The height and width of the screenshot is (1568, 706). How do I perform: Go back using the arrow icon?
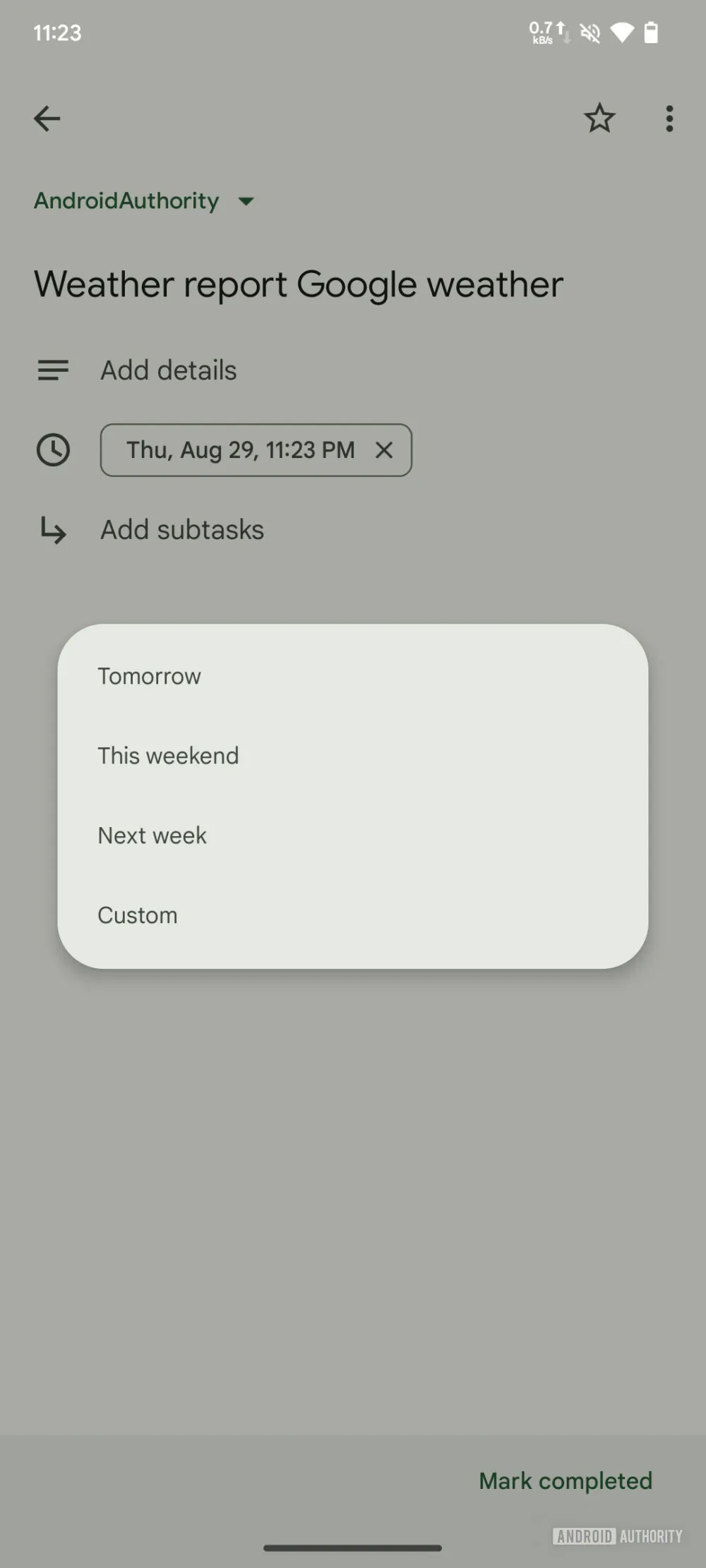coord(47,119)
